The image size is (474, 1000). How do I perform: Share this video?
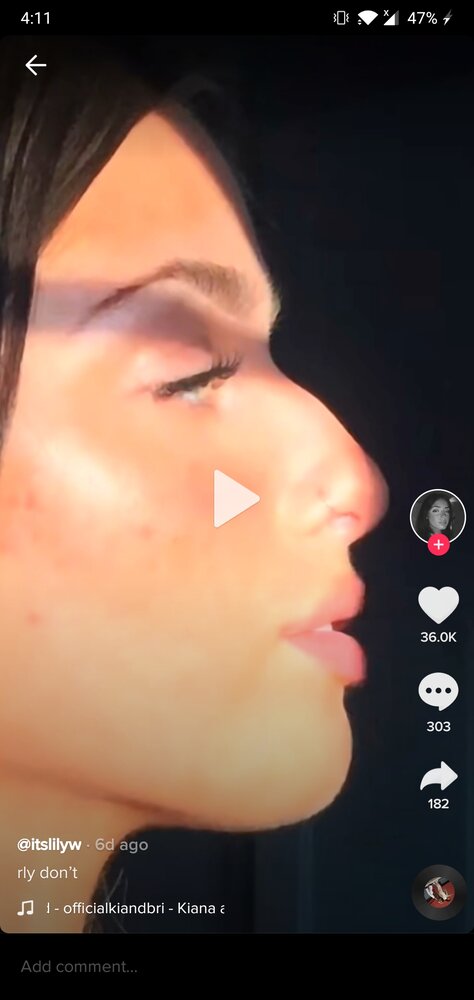(x=438, y=776)
